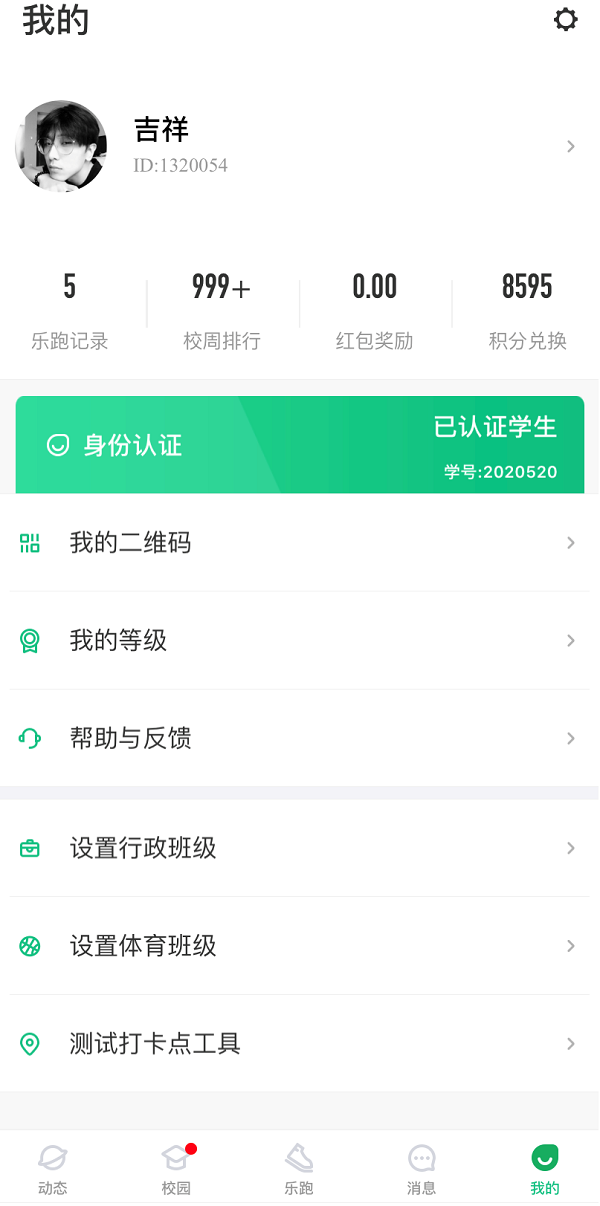Go to the 乐跑 tab

coord(299,1168)
